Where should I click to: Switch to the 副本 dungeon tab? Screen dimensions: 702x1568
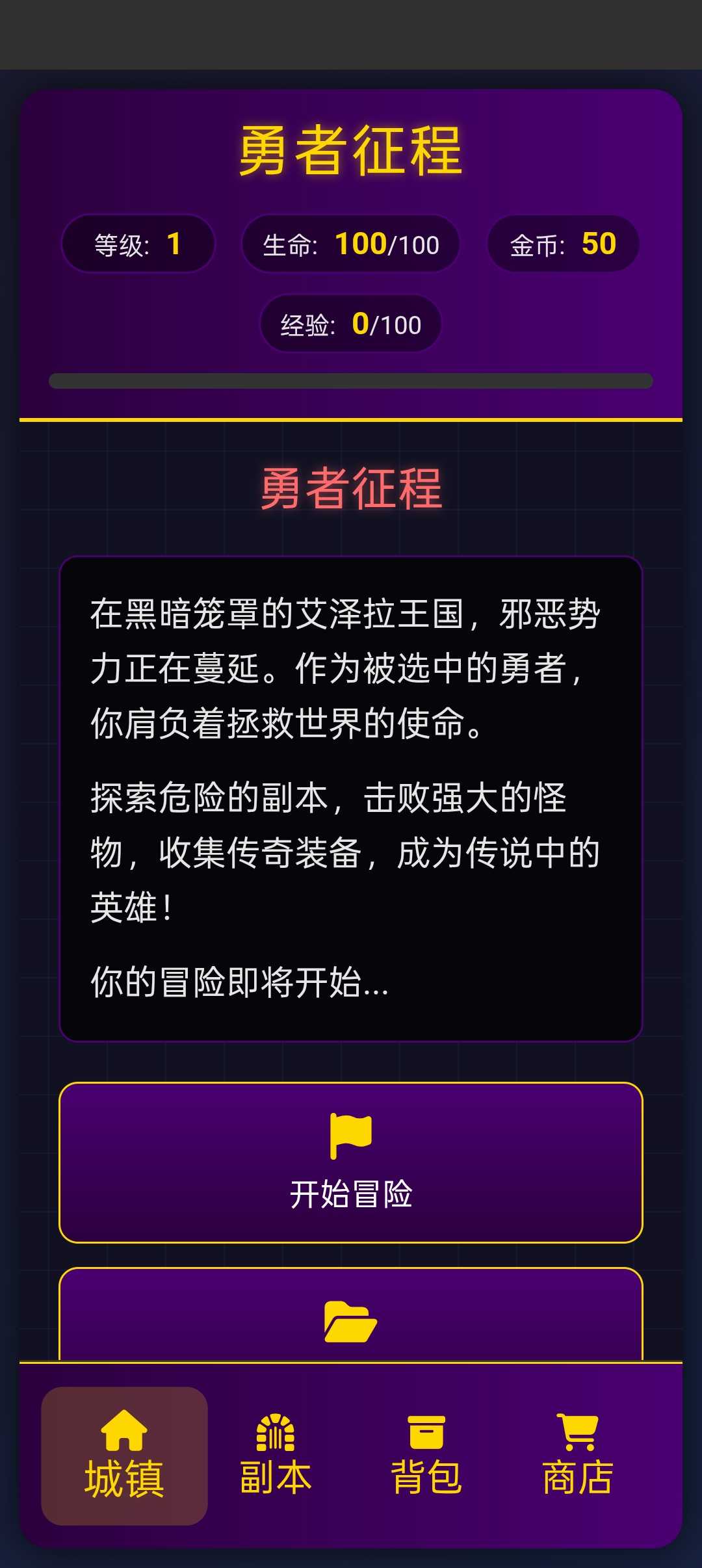coord(276,1456)
